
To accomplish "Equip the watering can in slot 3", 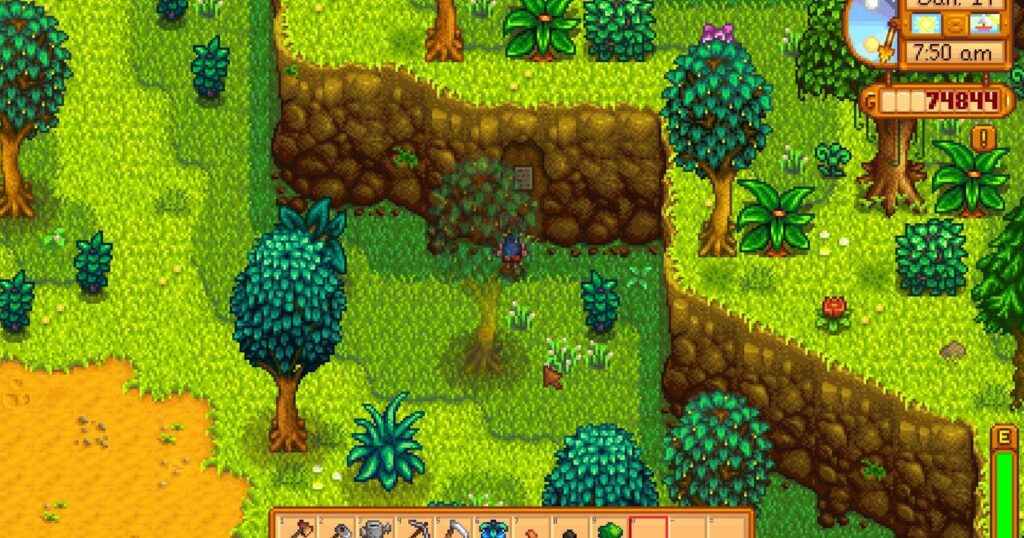I will (375, 529).
